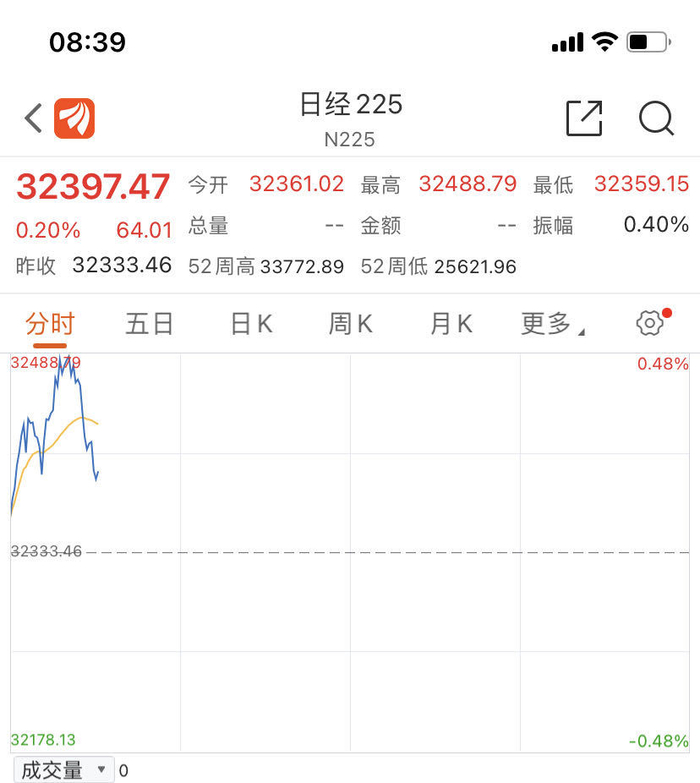Open the orange app logo icon
Screen dimensions: 700x783
click(x=74, y=118)
